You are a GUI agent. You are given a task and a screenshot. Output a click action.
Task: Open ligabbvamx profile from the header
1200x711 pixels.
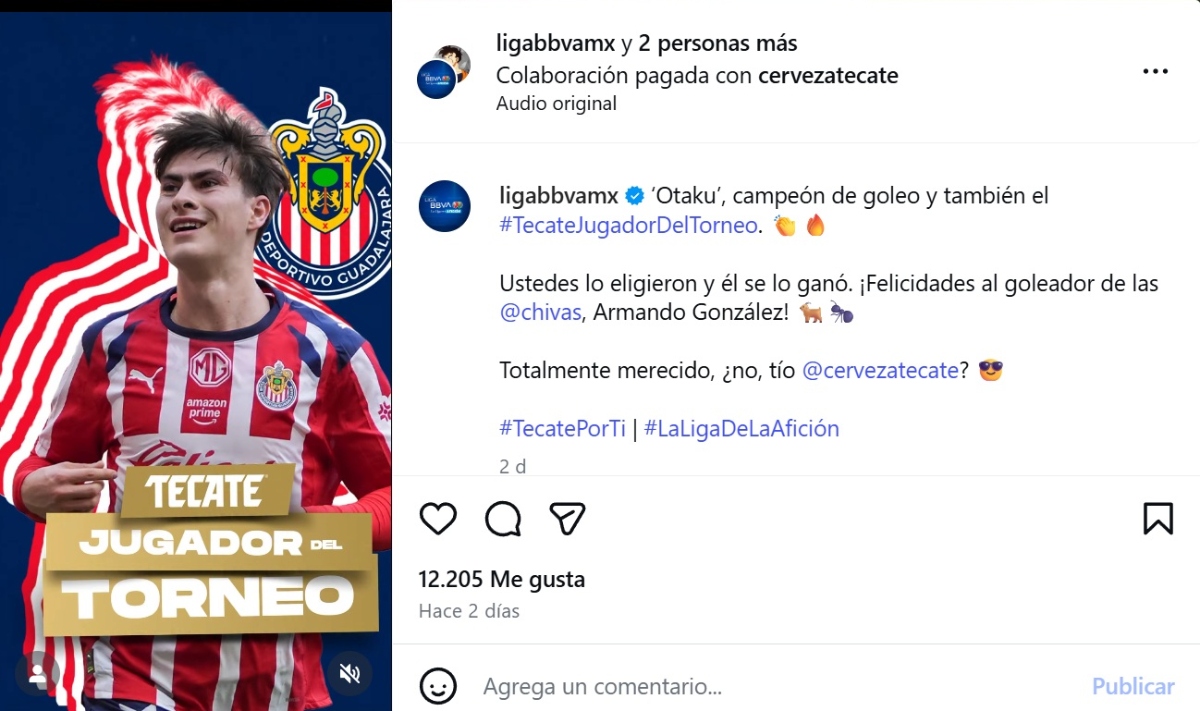[x=555, y=44]
